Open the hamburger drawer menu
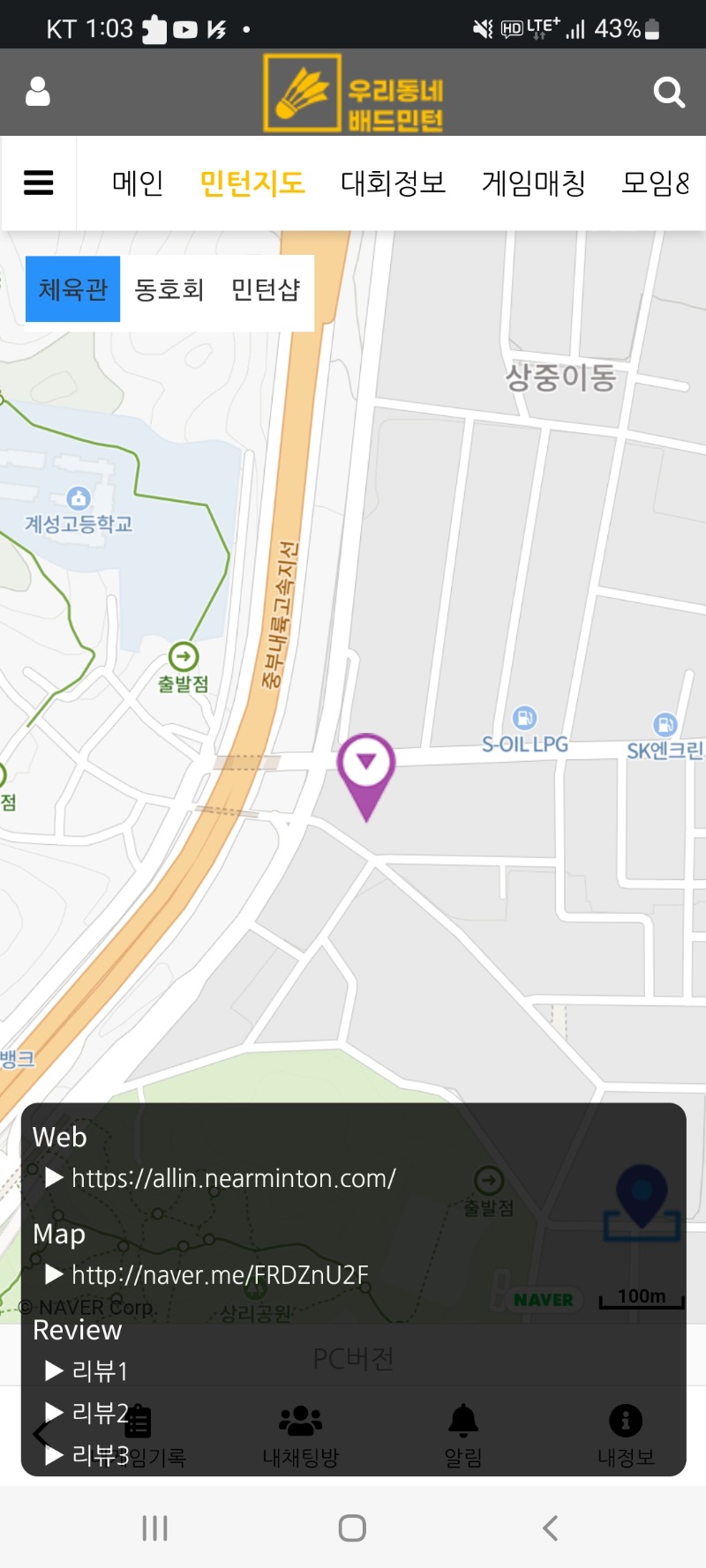 pyautogui.click(x=39, y=183)
